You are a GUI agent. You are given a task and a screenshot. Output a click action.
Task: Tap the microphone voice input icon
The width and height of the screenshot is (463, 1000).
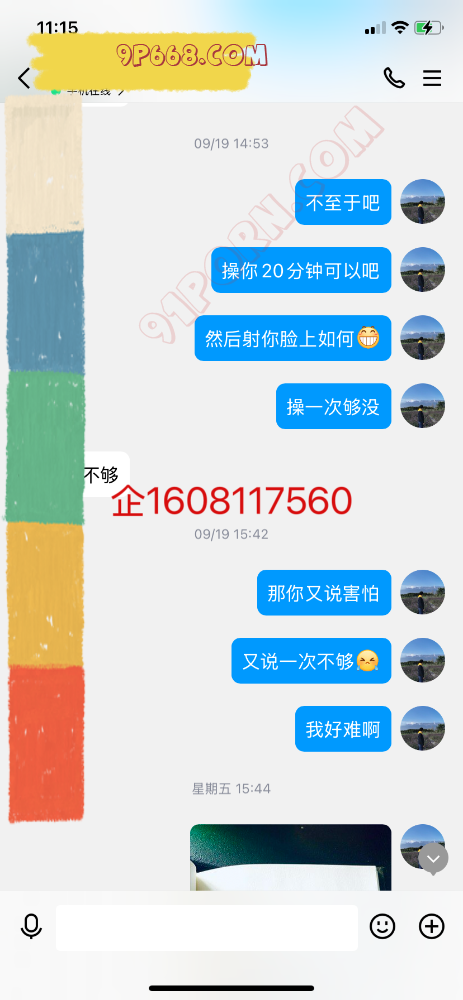[x=31, y=927]
